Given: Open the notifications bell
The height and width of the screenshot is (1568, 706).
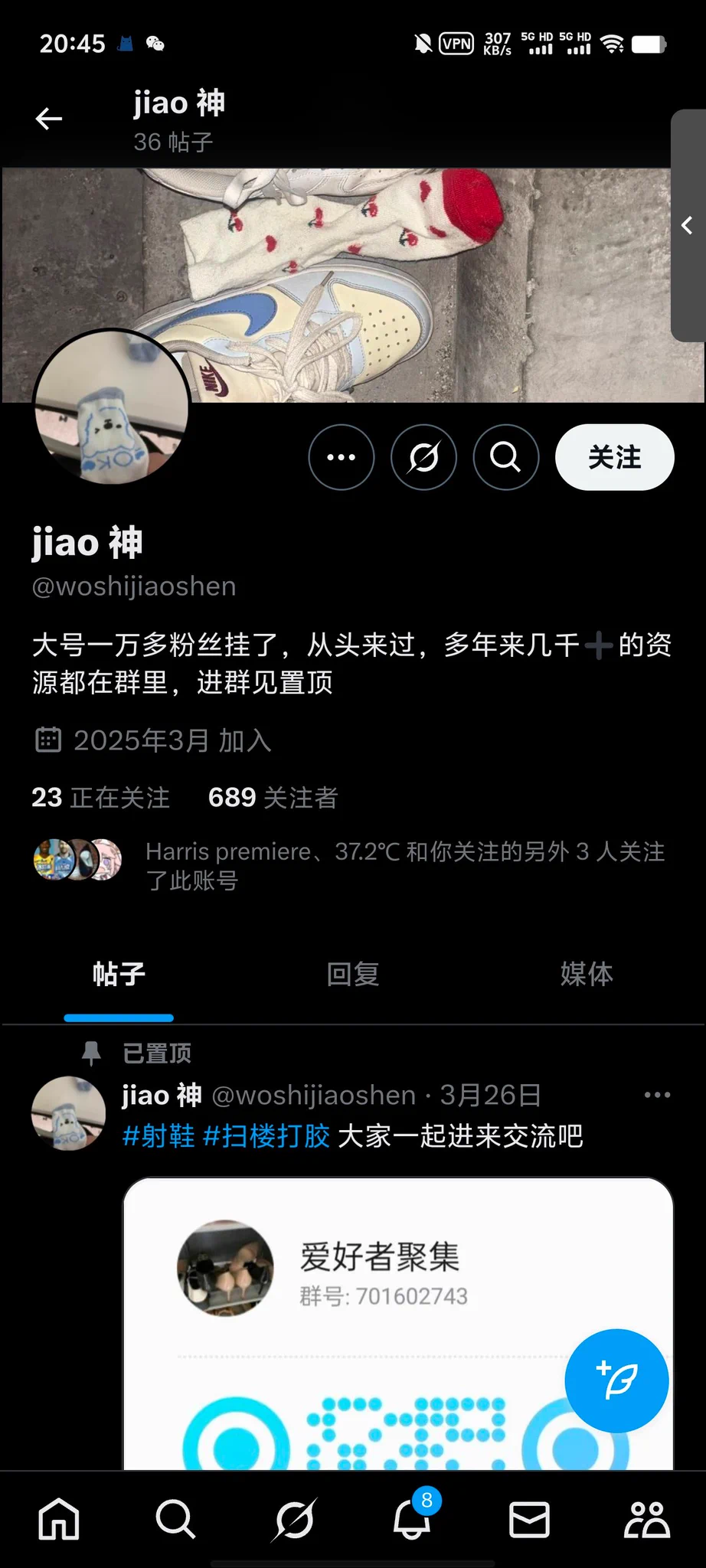Looking at the screenshot, I should coord(411,1519).
